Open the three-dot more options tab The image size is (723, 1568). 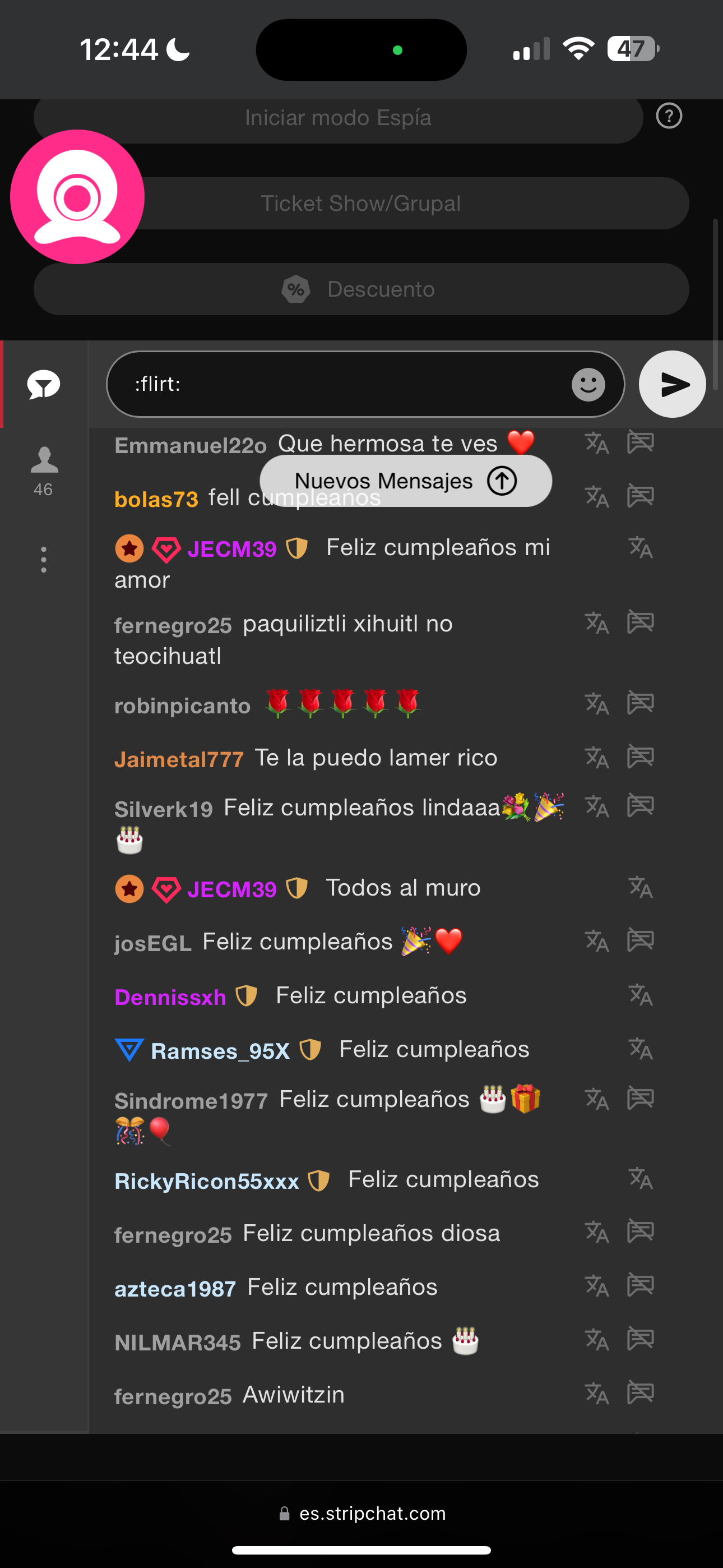point(44,559)
